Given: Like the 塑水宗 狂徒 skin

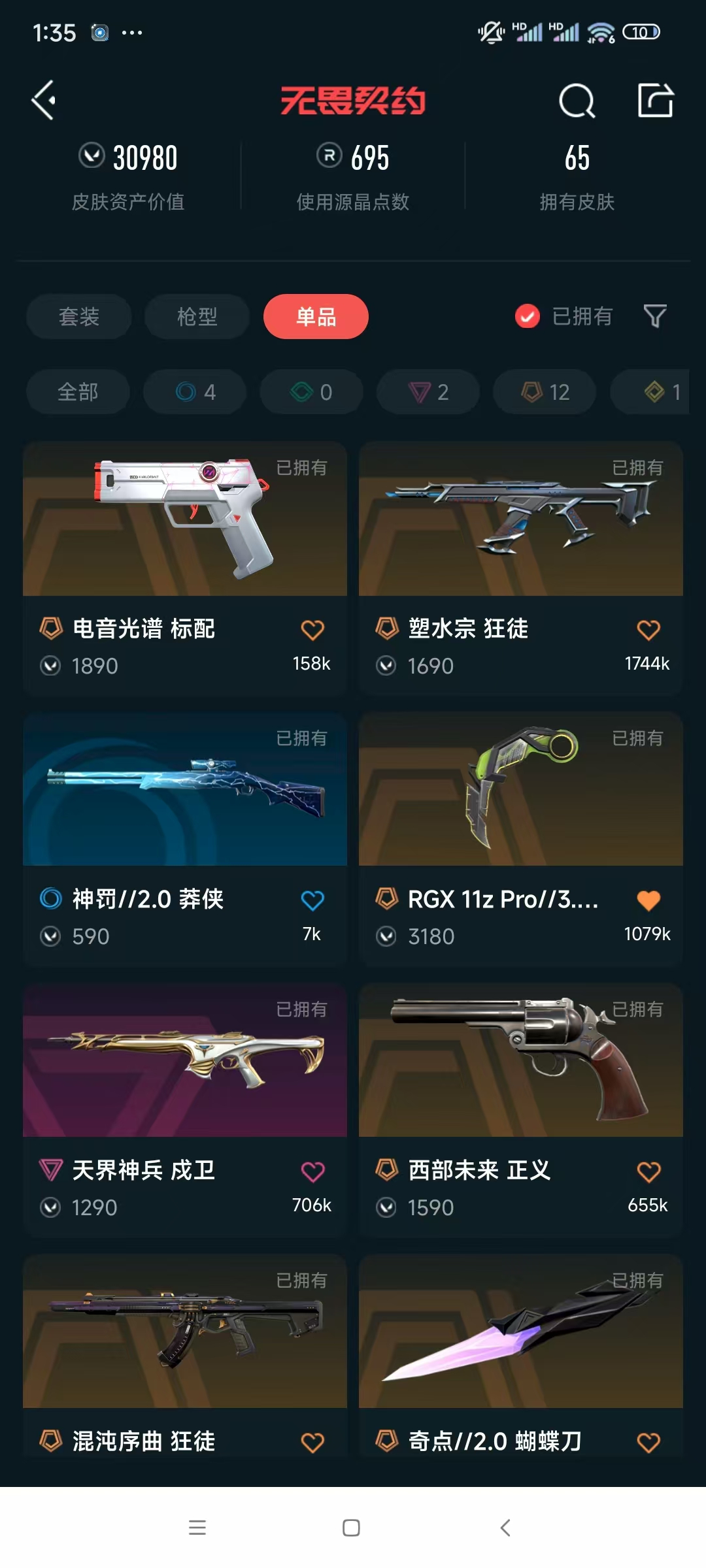Looking at the screenshot, I should [x=648, y=630].
